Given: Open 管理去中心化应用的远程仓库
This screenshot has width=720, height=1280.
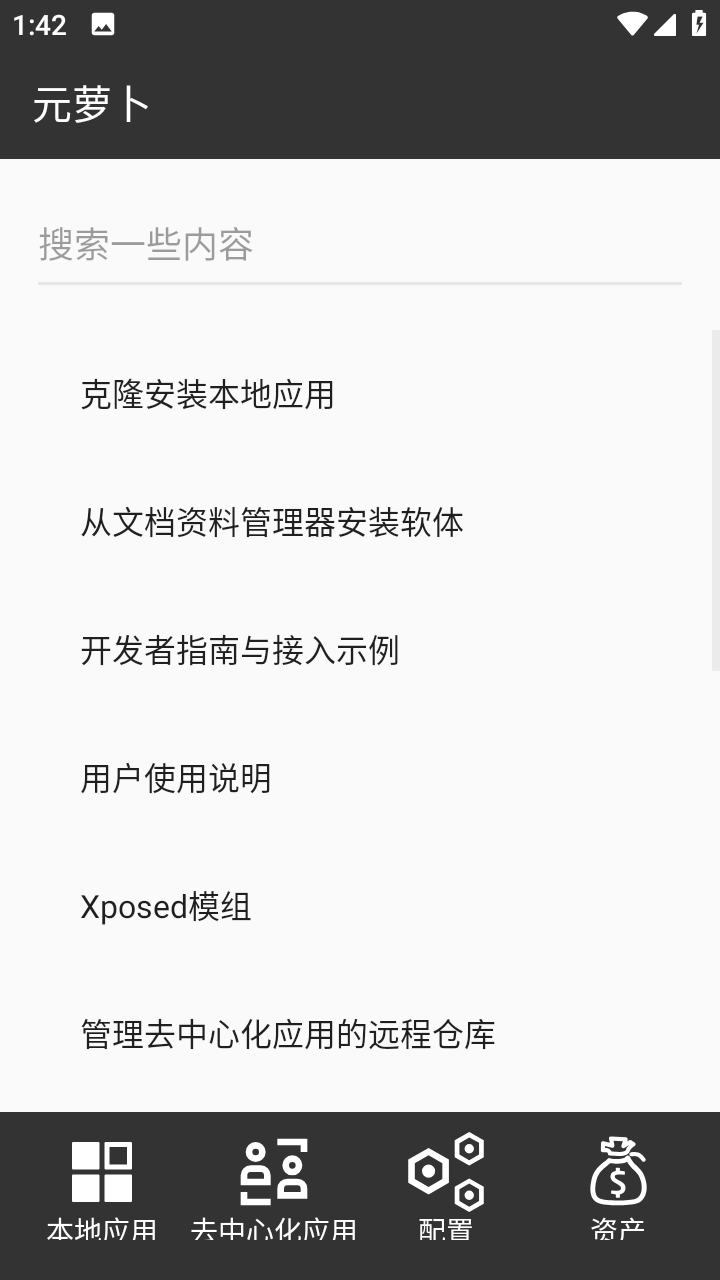Looking at the screenshot, I should pos(287,1035).
